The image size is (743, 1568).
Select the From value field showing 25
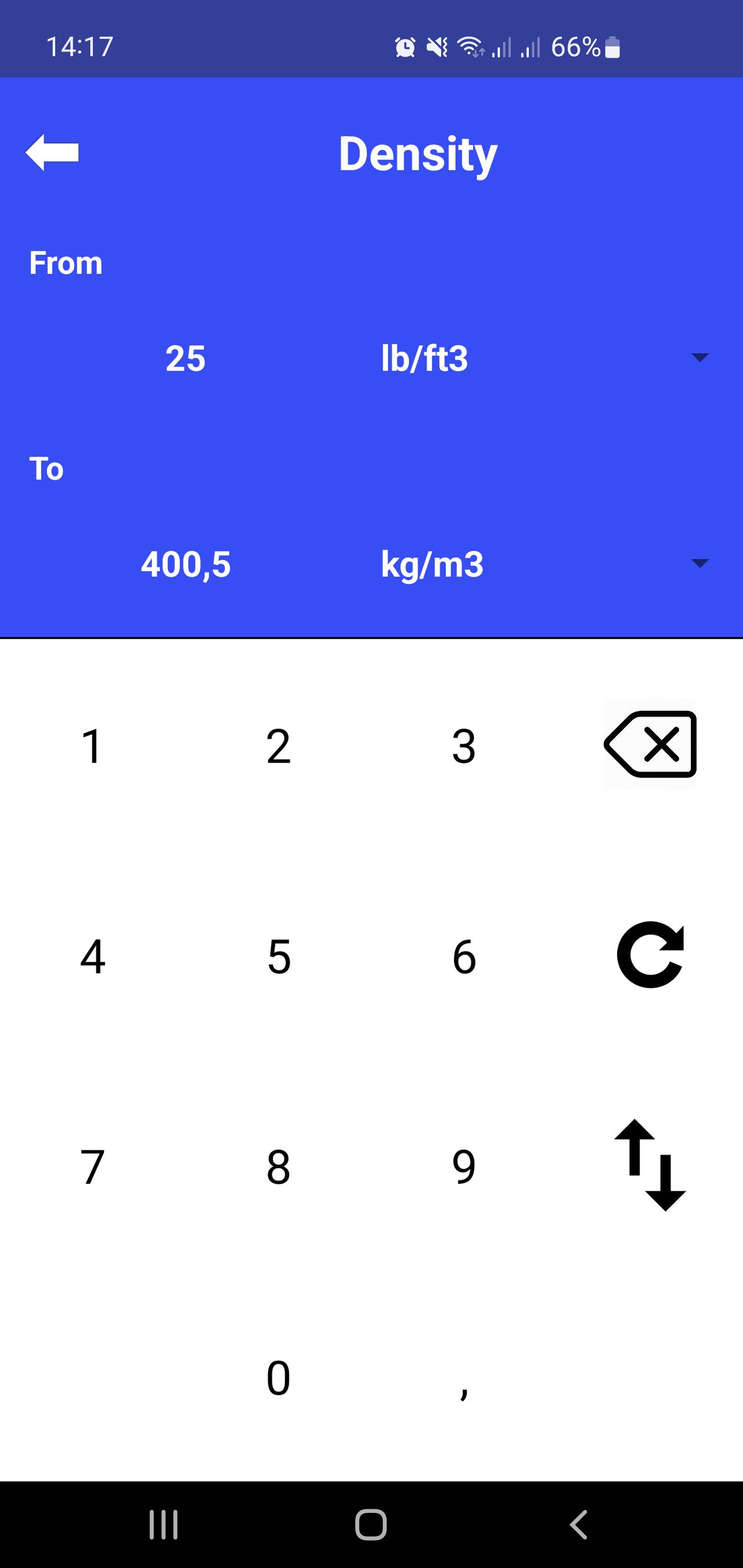185,359
